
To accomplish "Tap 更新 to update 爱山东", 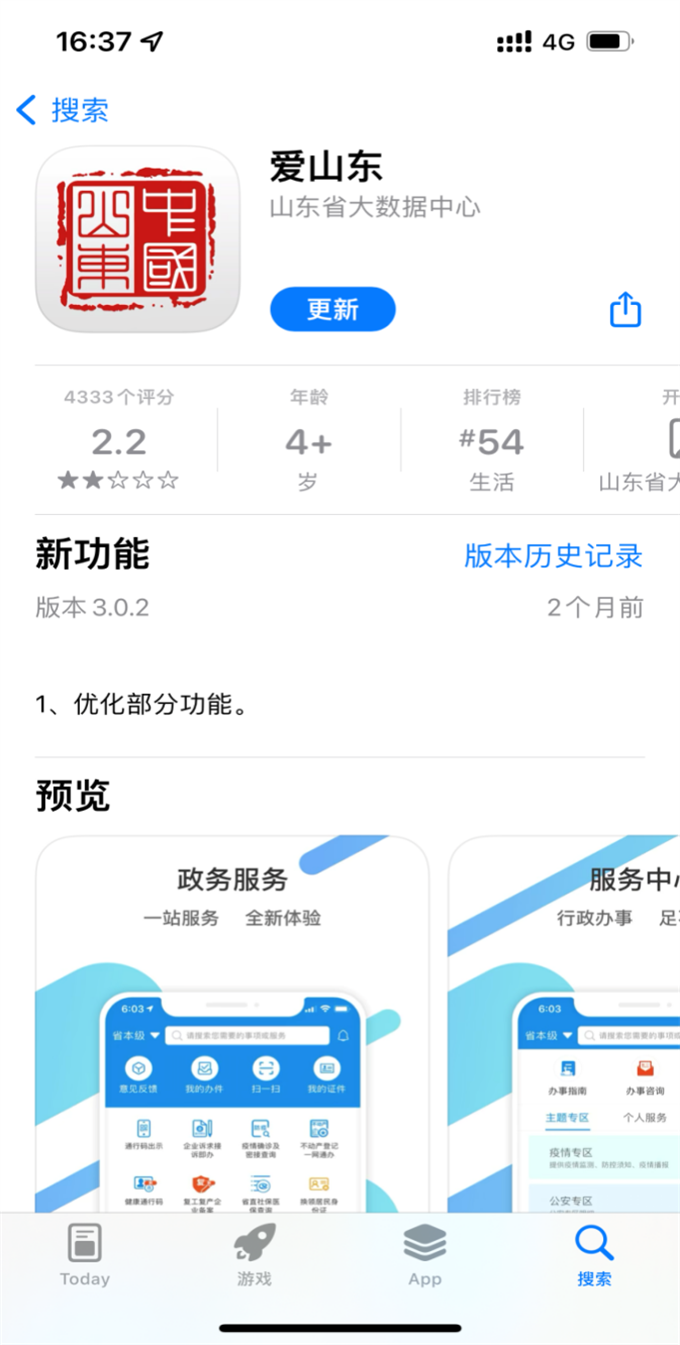I will (332, 309).
